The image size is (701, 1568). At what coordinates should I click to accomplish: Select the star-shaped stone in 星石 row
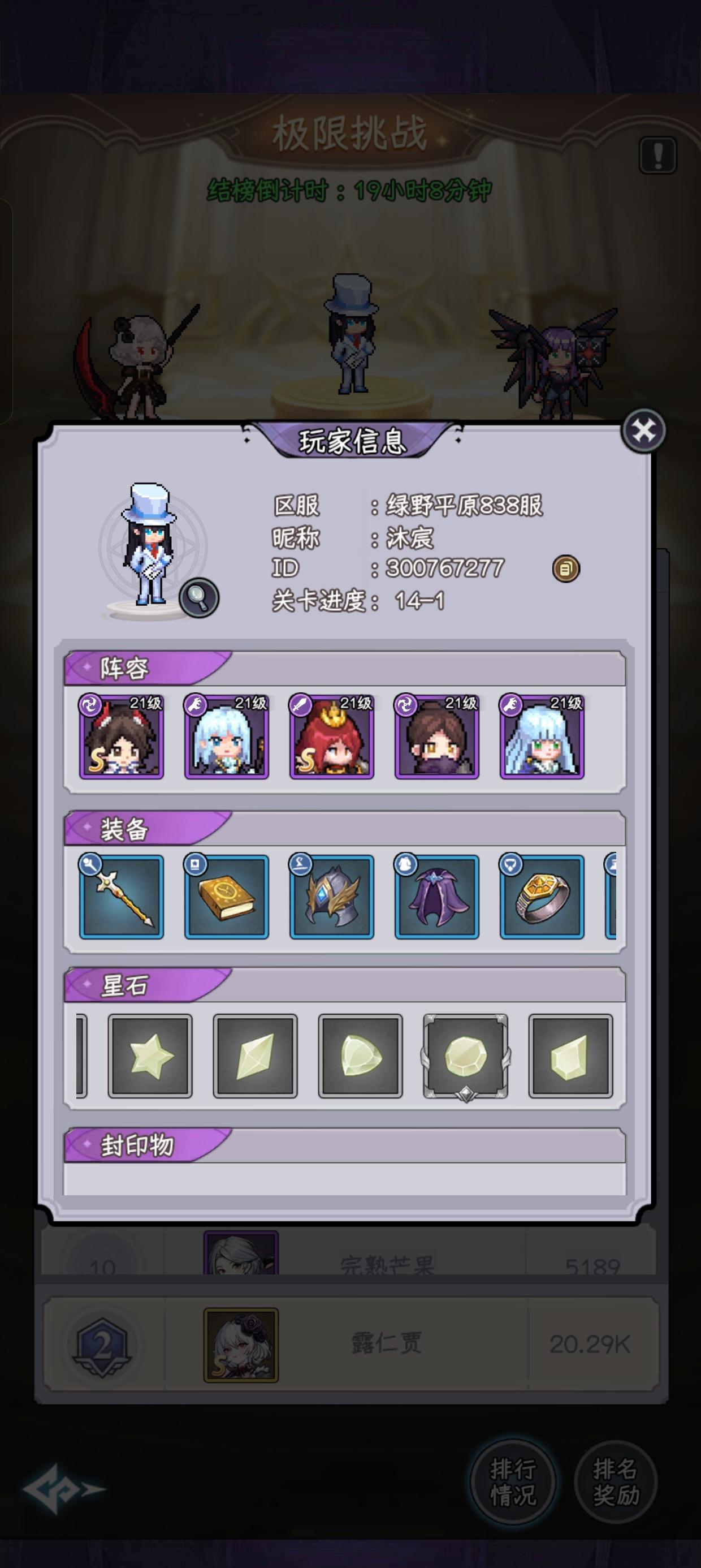[x=150, y=1055]
